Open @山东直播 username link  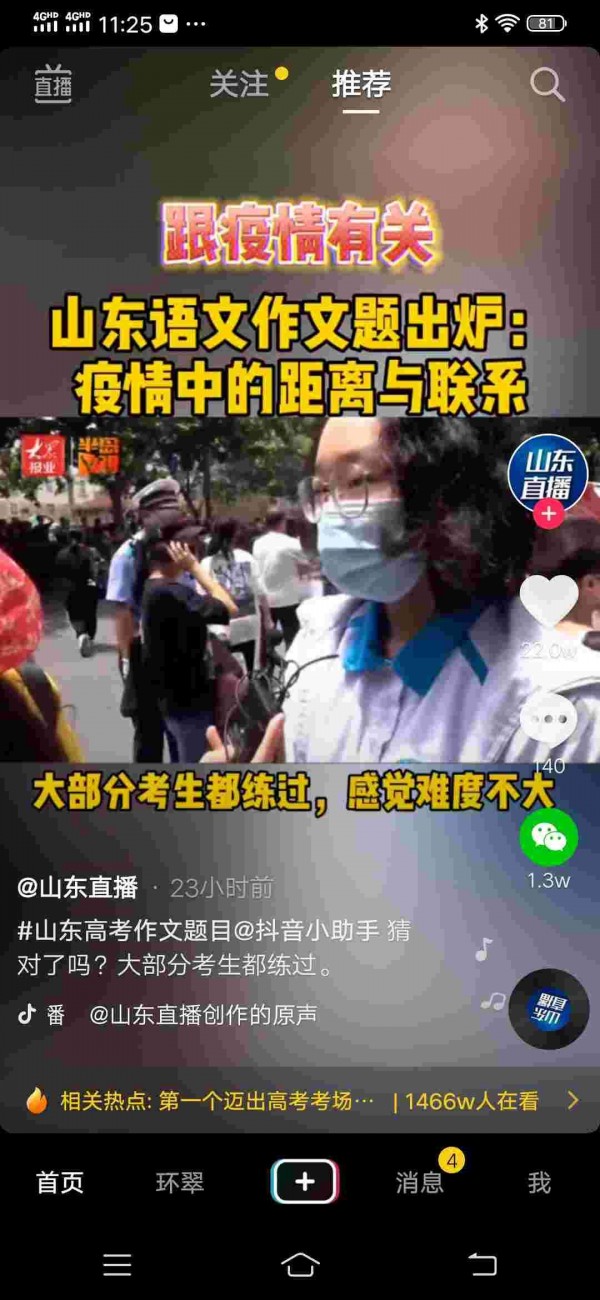77,887
